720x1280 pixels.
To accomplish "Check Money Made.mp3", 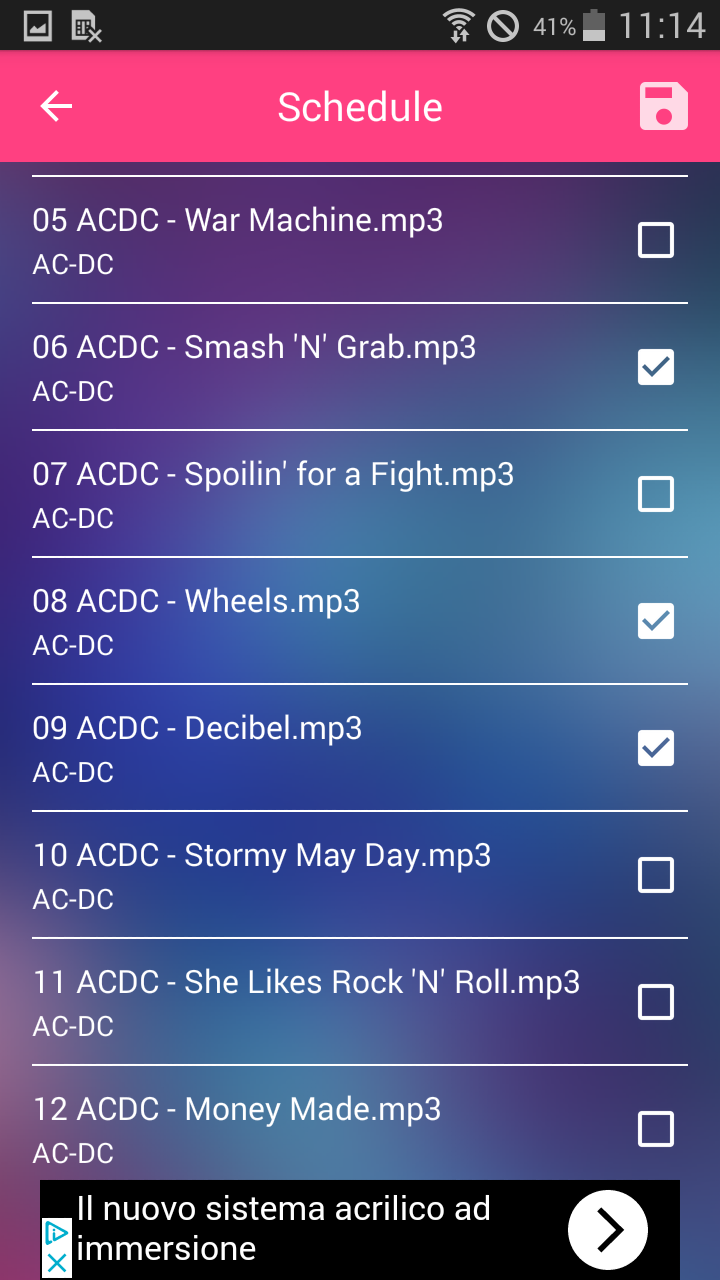I will pyautogui.click(x=656, y=1129).
